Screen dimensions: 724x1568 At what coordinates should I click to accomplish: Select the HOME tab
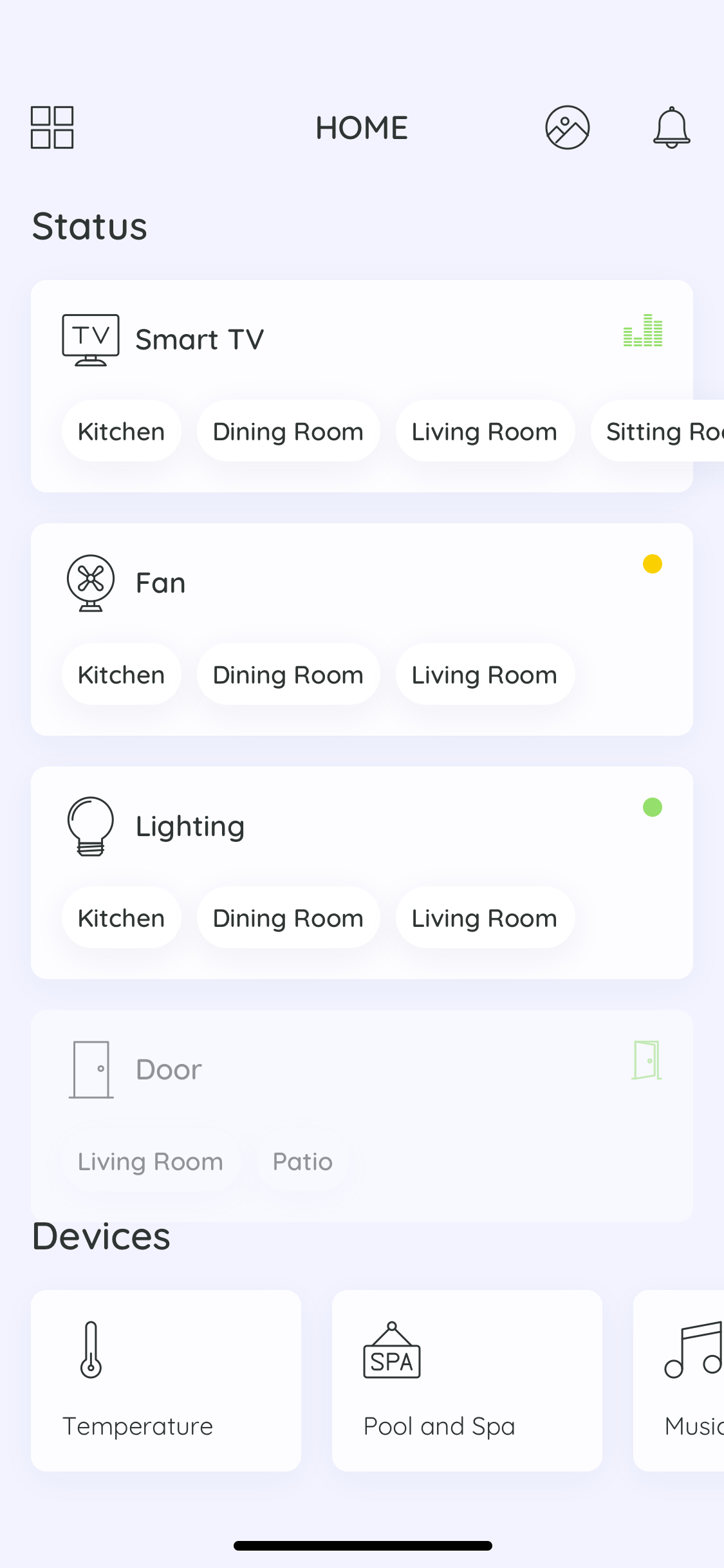click(x=362, y=127)
